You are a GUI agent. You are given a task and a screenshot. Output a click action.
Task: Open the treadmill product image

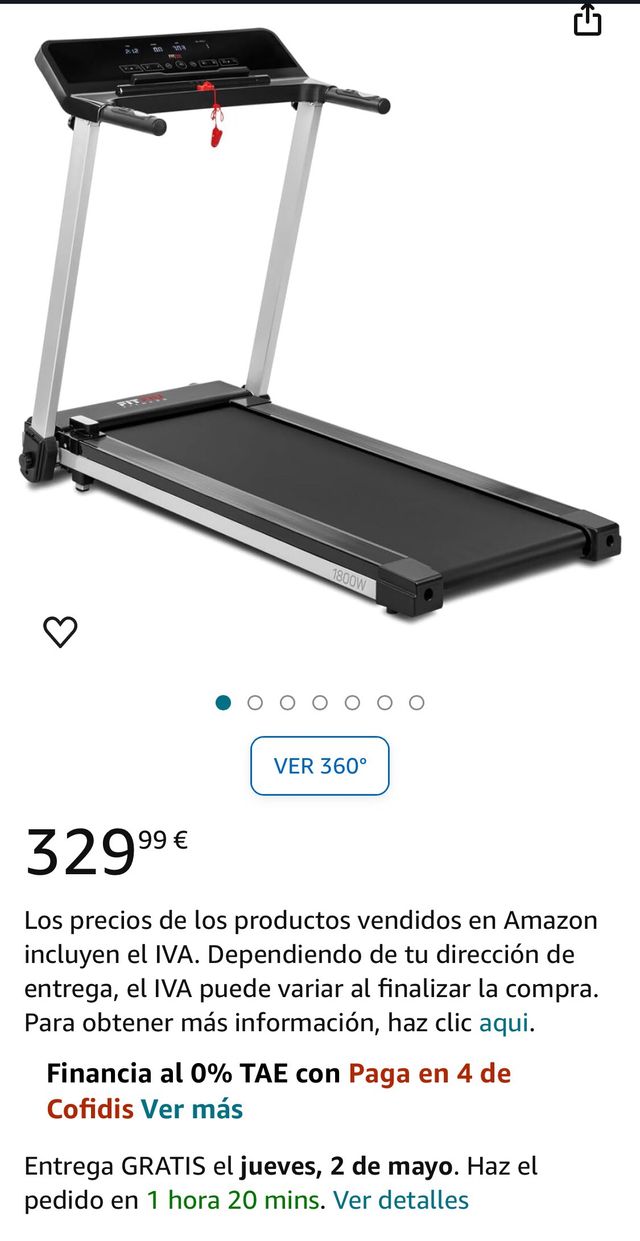pos(320,330)
